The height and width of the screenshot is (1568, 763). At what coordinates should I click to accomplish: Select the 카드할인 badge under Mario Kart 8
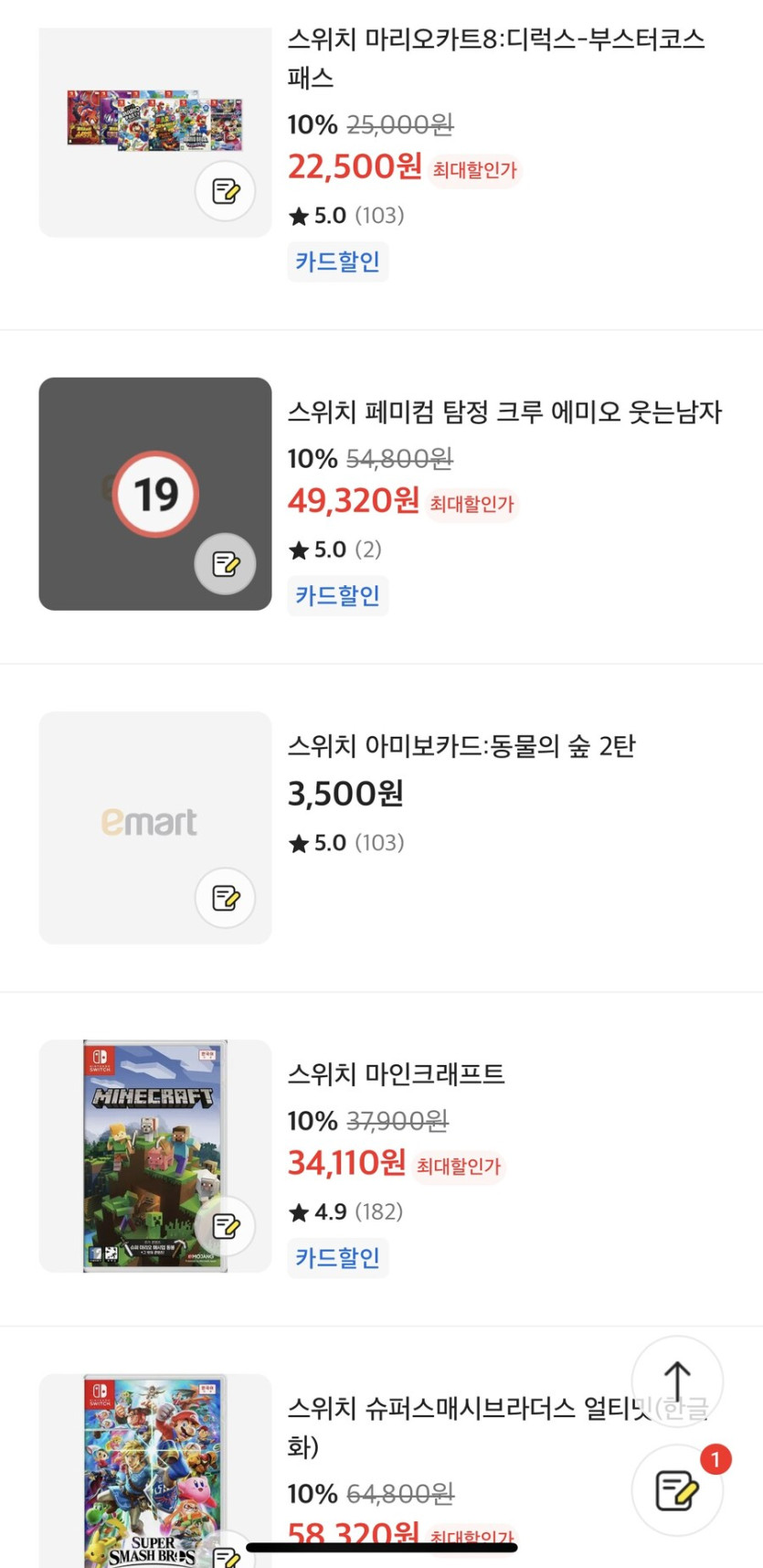337,261
